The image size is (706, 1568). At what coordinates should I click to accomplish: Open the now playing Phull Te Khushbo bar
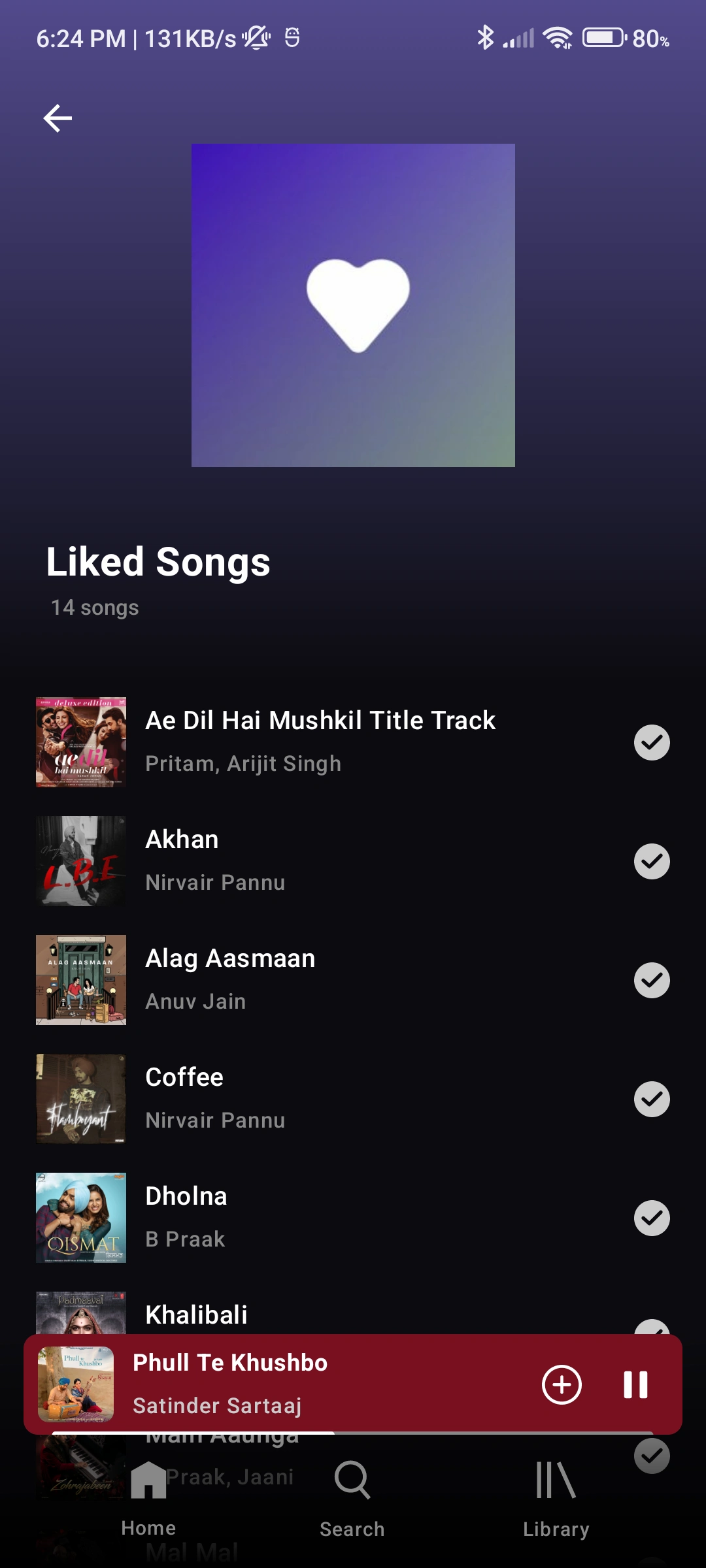(x=294, y=1383)
